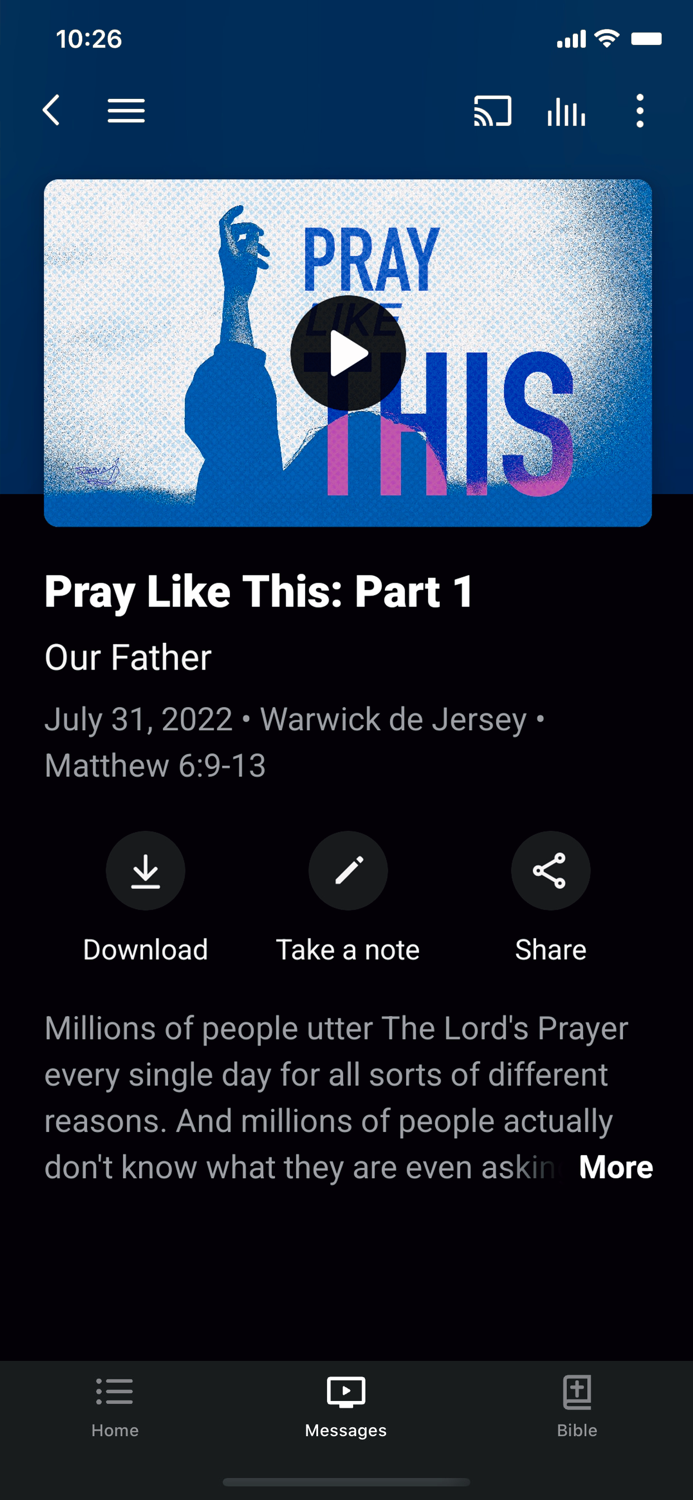Open the audio bars icon
The width and height of the screenshot is (693, 1500).
(x=566, y=112)
